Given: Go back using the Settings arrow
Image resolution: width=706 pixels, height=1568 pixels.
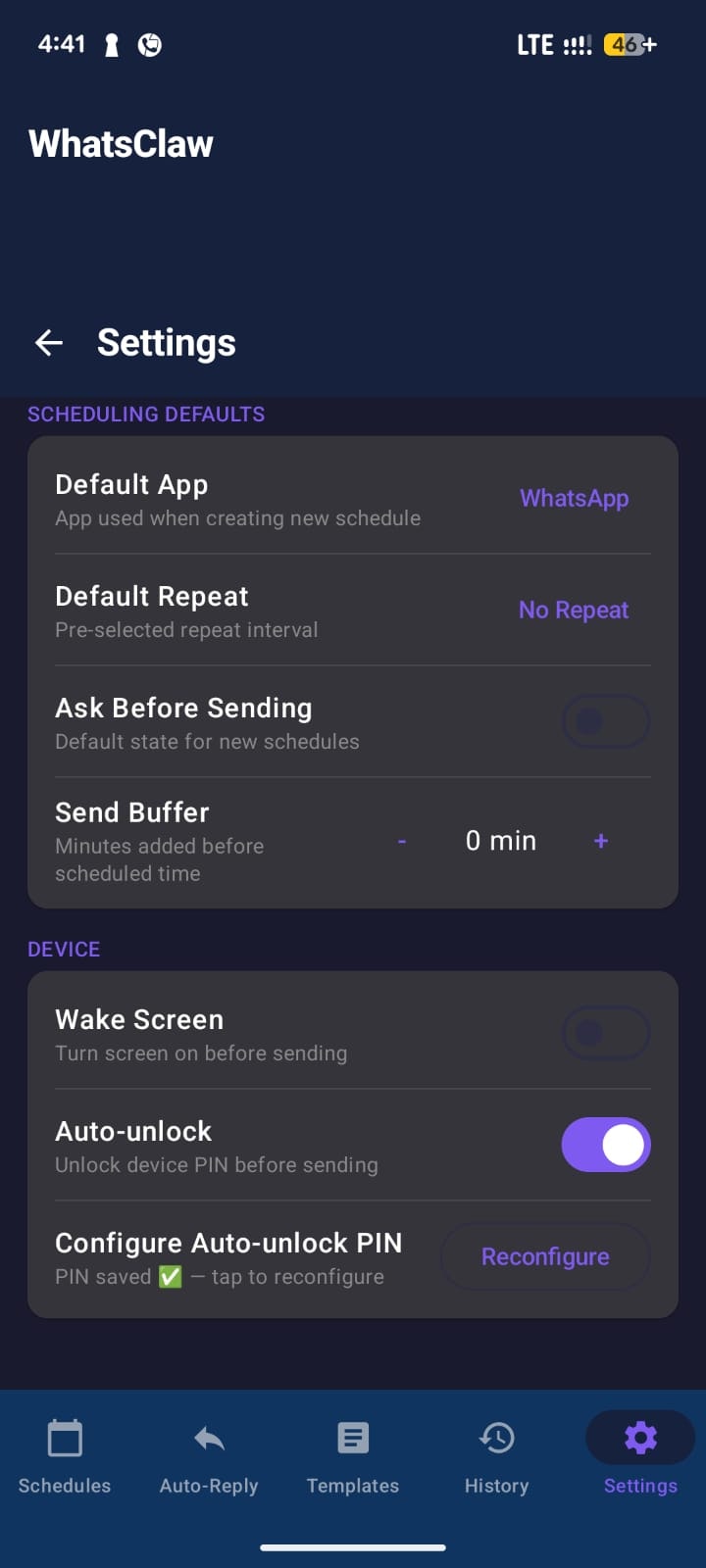Looking at the screenshot, I should coord(49,343).
